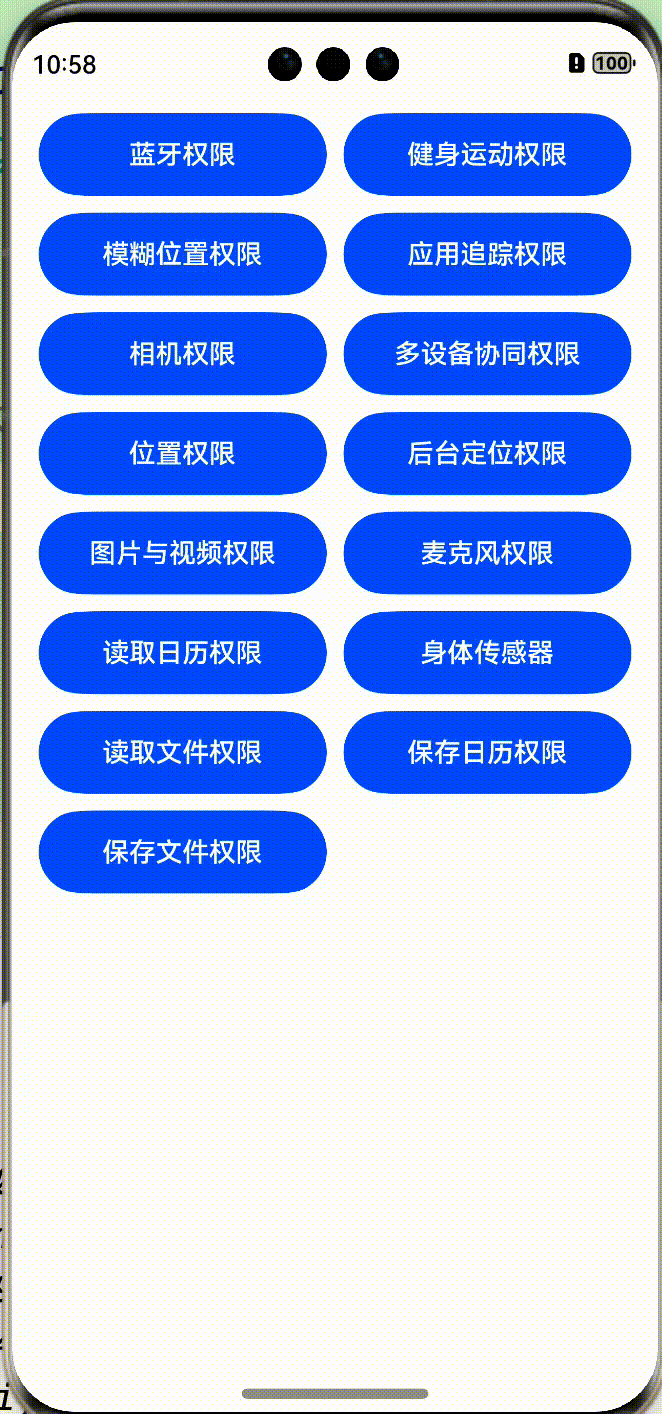The image size is (662, 1414).
Task: Open 应用追踪权限 request
Action: (x=487, y=254)
